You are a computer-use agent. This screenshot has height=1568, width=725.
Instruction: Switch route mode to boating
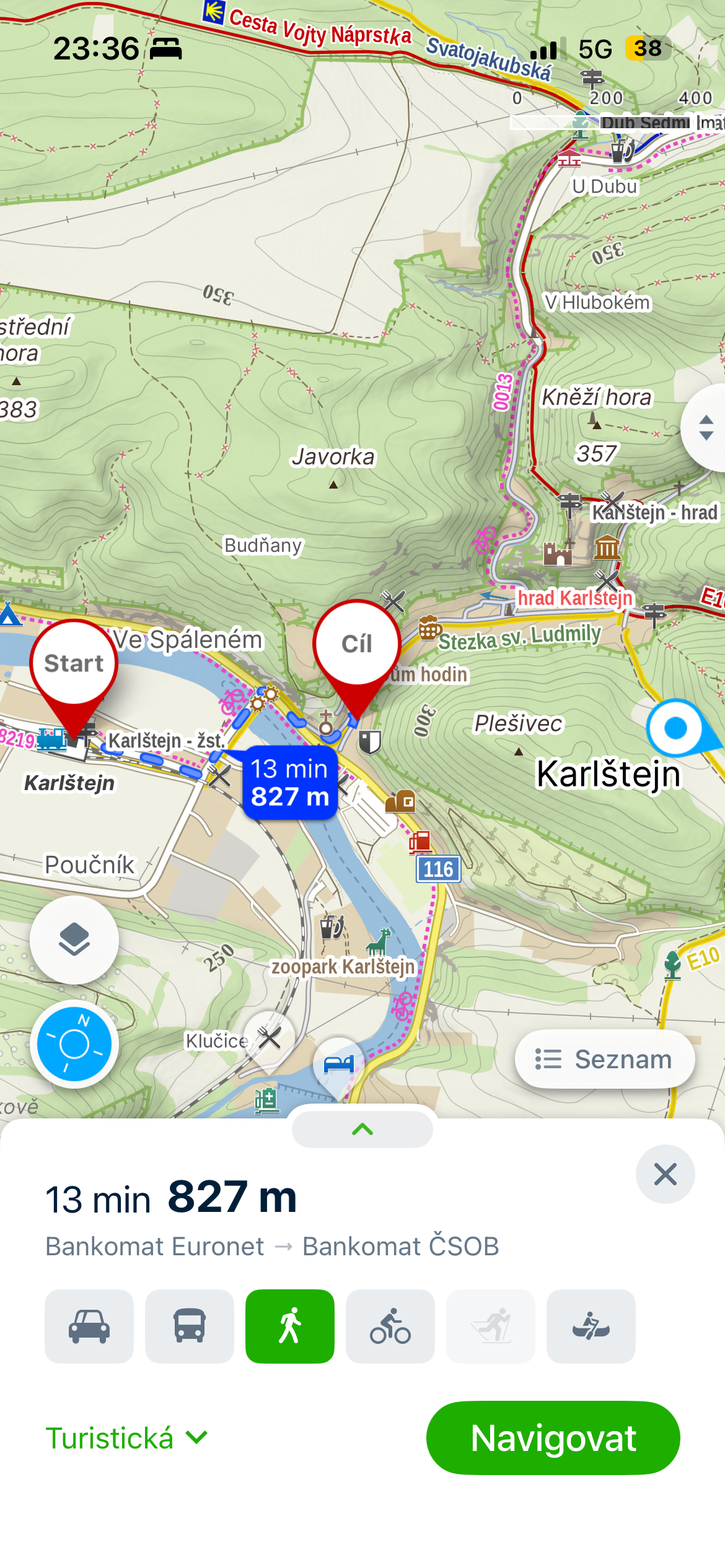coord(591,1326)
